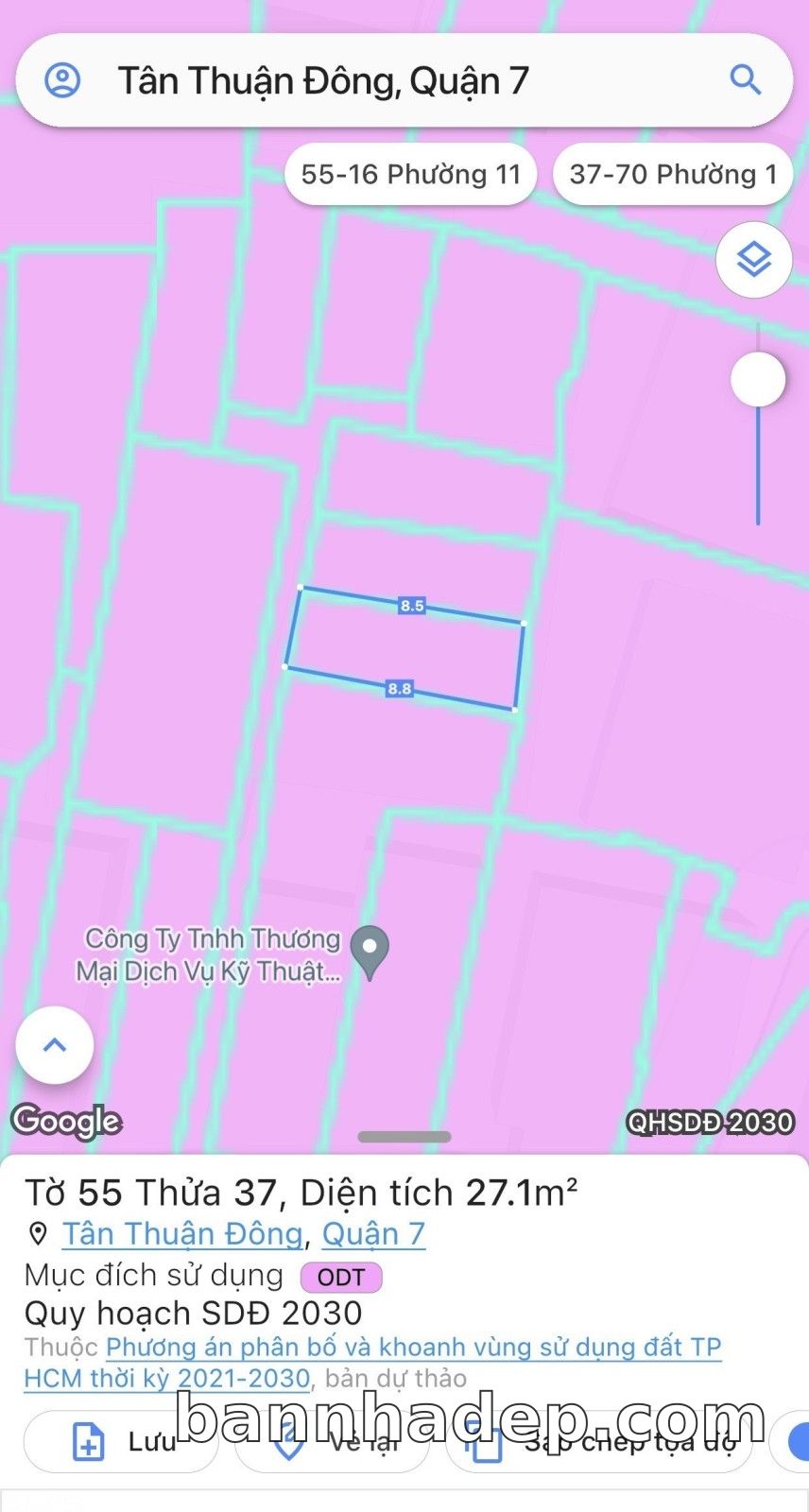Save this parcel with Lưu

121,1442
